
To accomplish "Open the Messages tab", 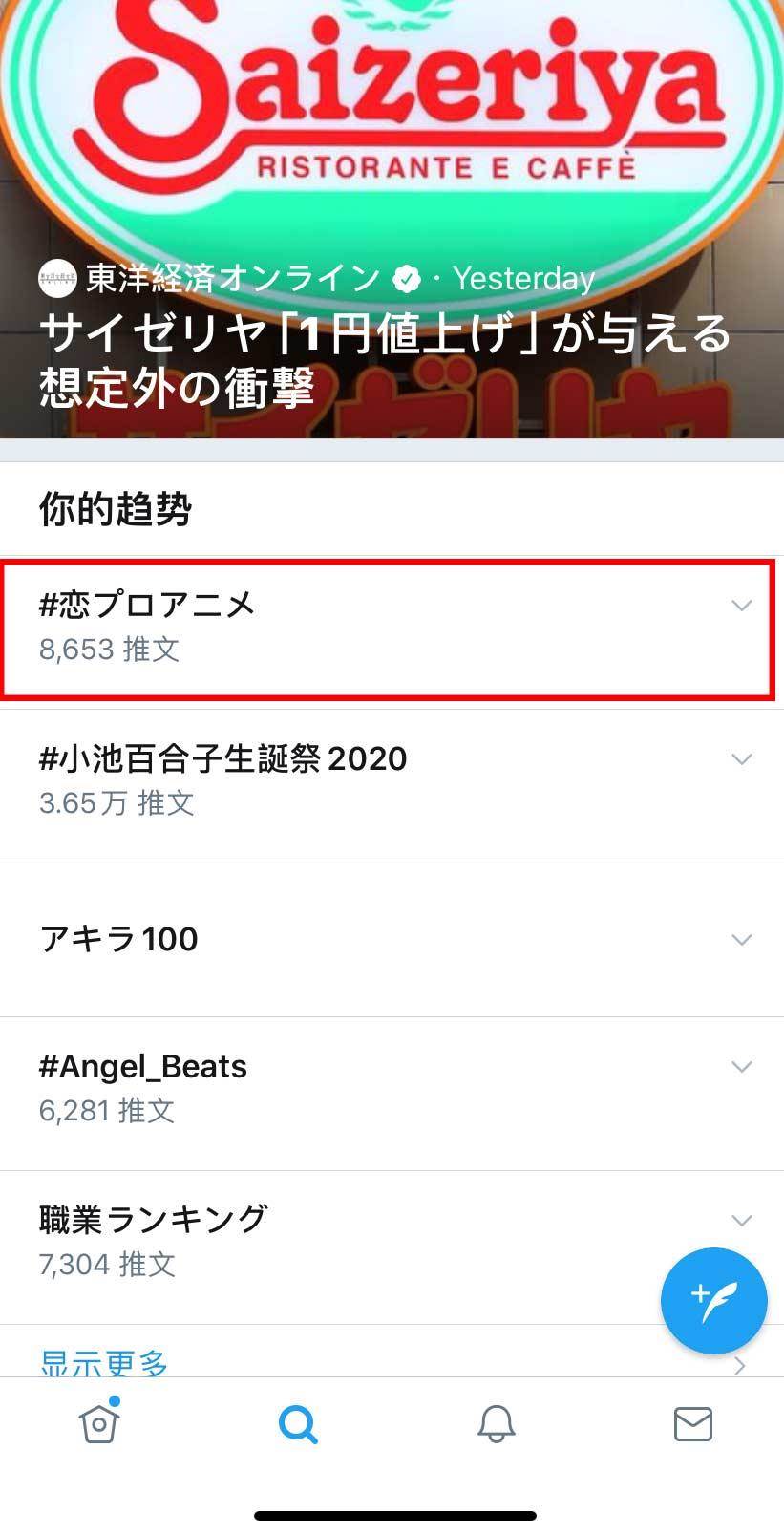I will click(x=692, y=1424).
